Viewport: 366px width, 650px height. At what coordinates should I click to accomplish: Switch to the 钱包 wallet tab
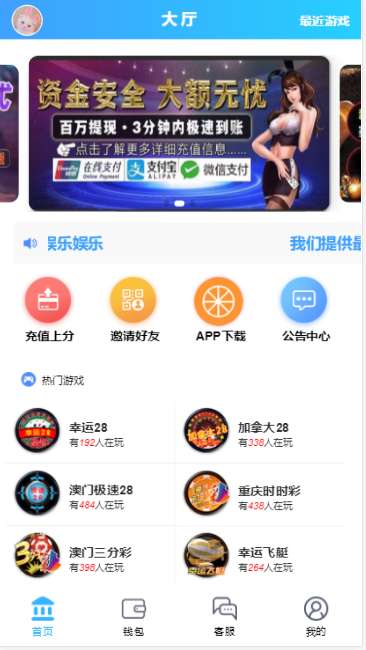click(x=133, y=617)
